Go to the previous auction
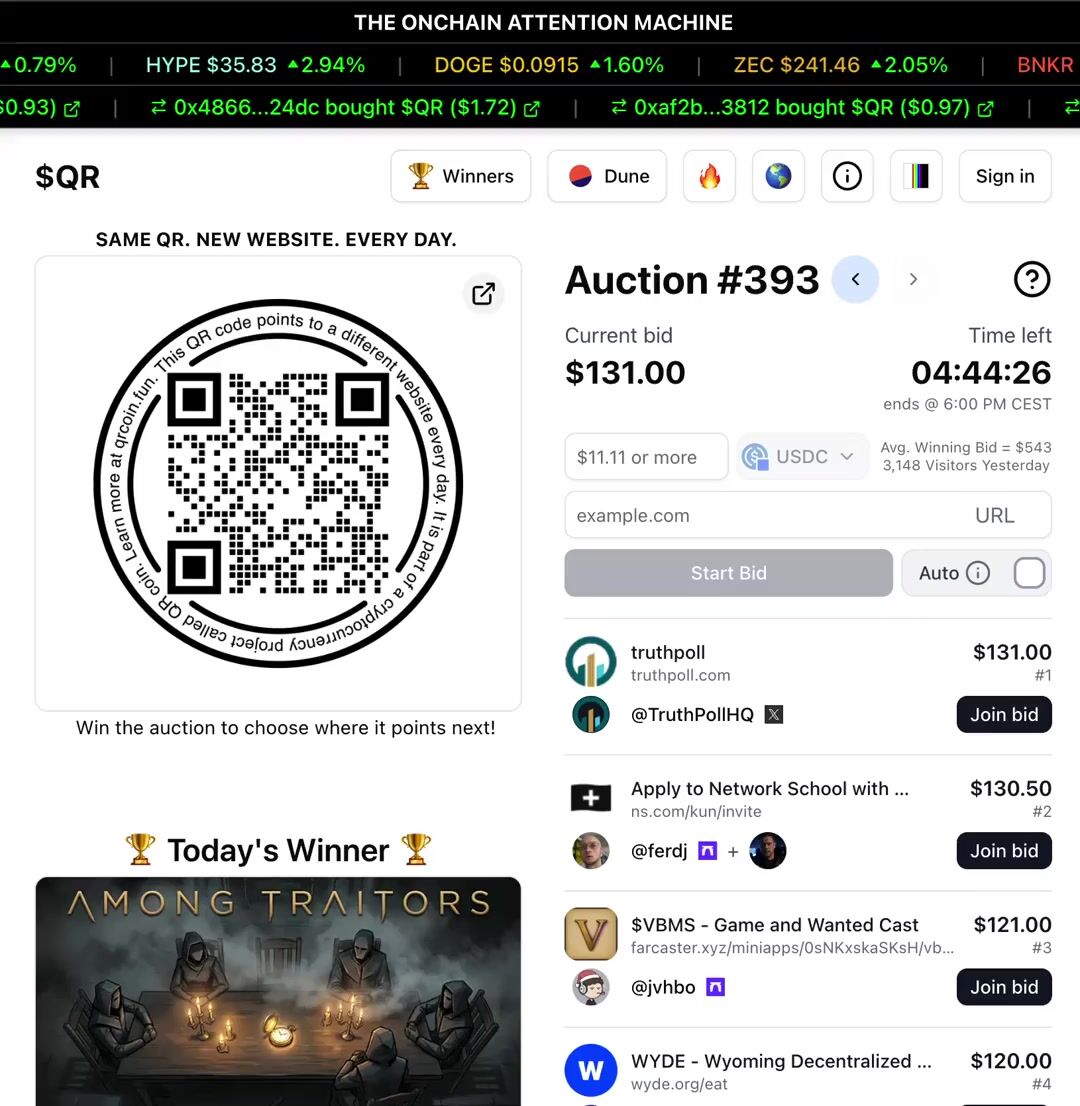This screenshot has width=1080, height=1106. click(x=855, y=280)
